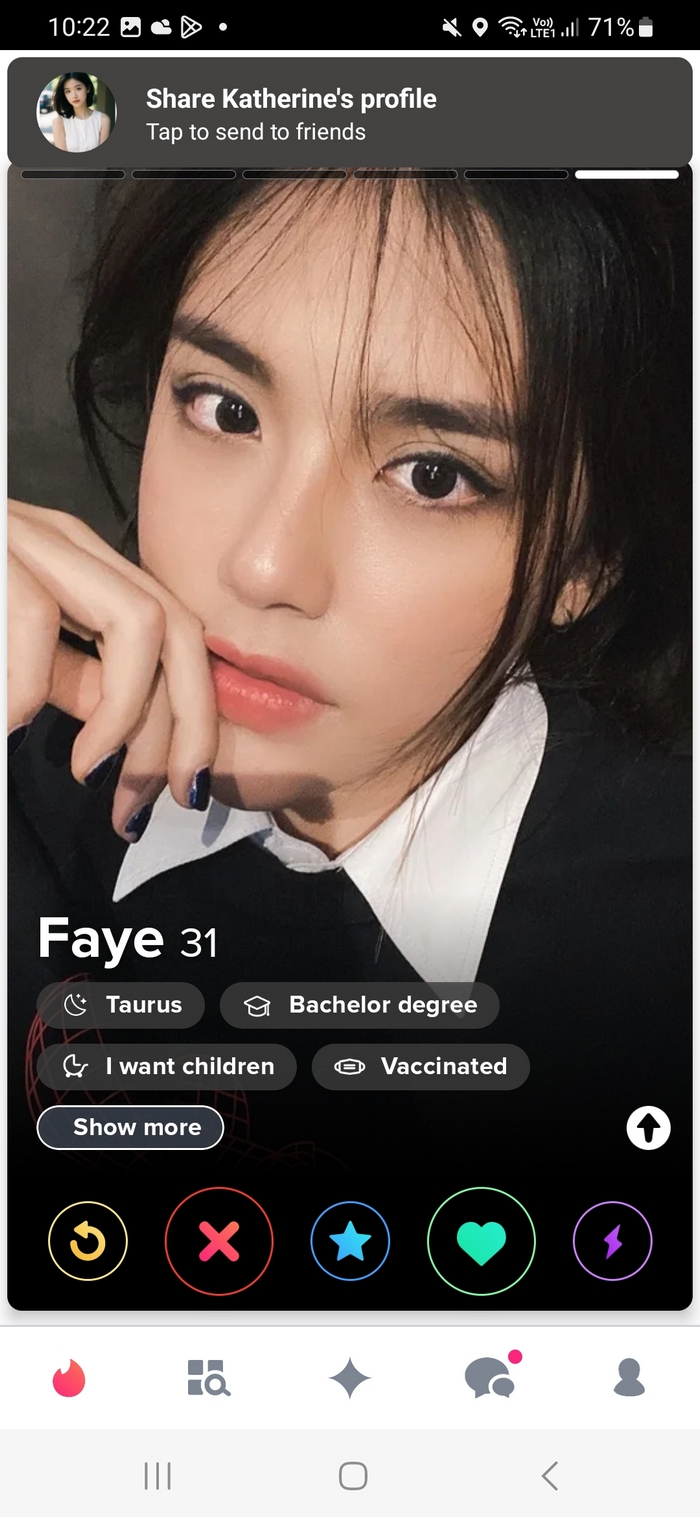Image resolution: width=700 pixels, height=1517 pixels.
Task: Tap the I want children chip
Action: pyautogui.click(x=167, y=1066)
